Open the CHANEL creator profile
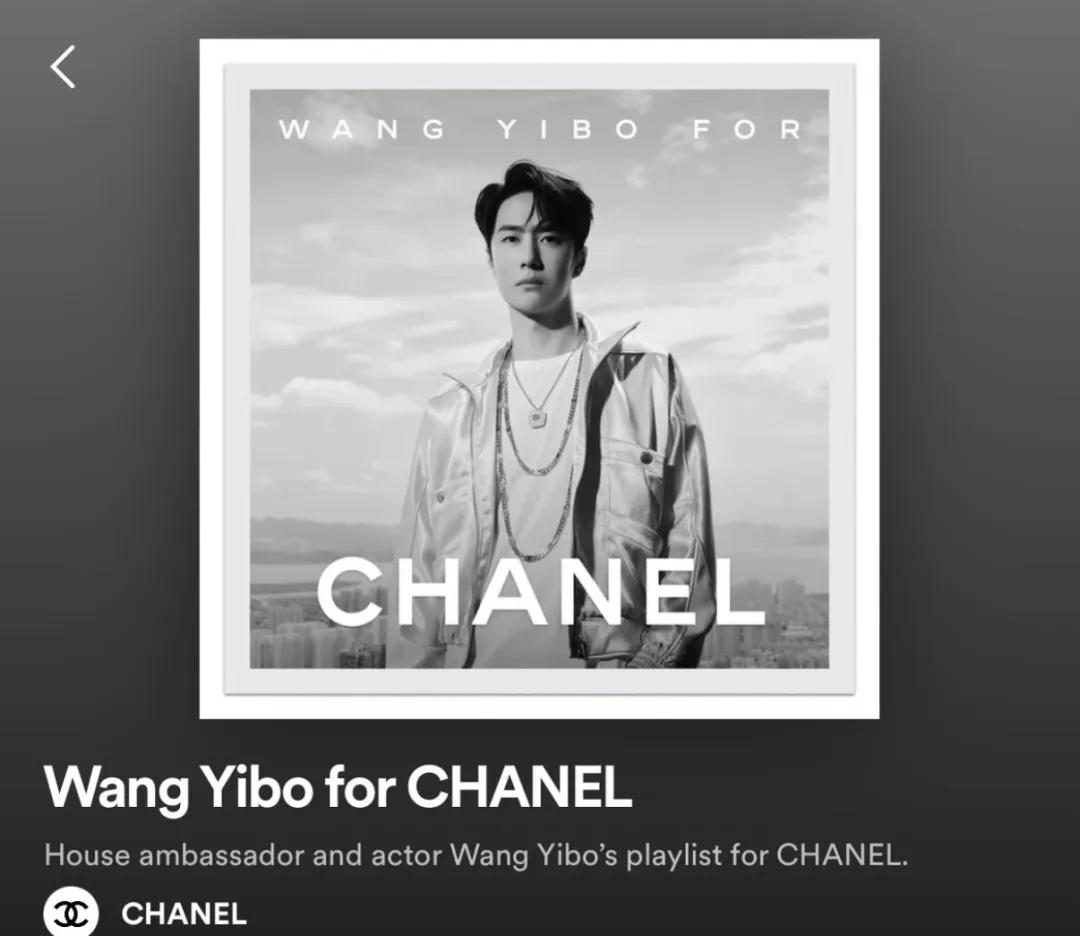1080x936 pixels. coord(182,913)
